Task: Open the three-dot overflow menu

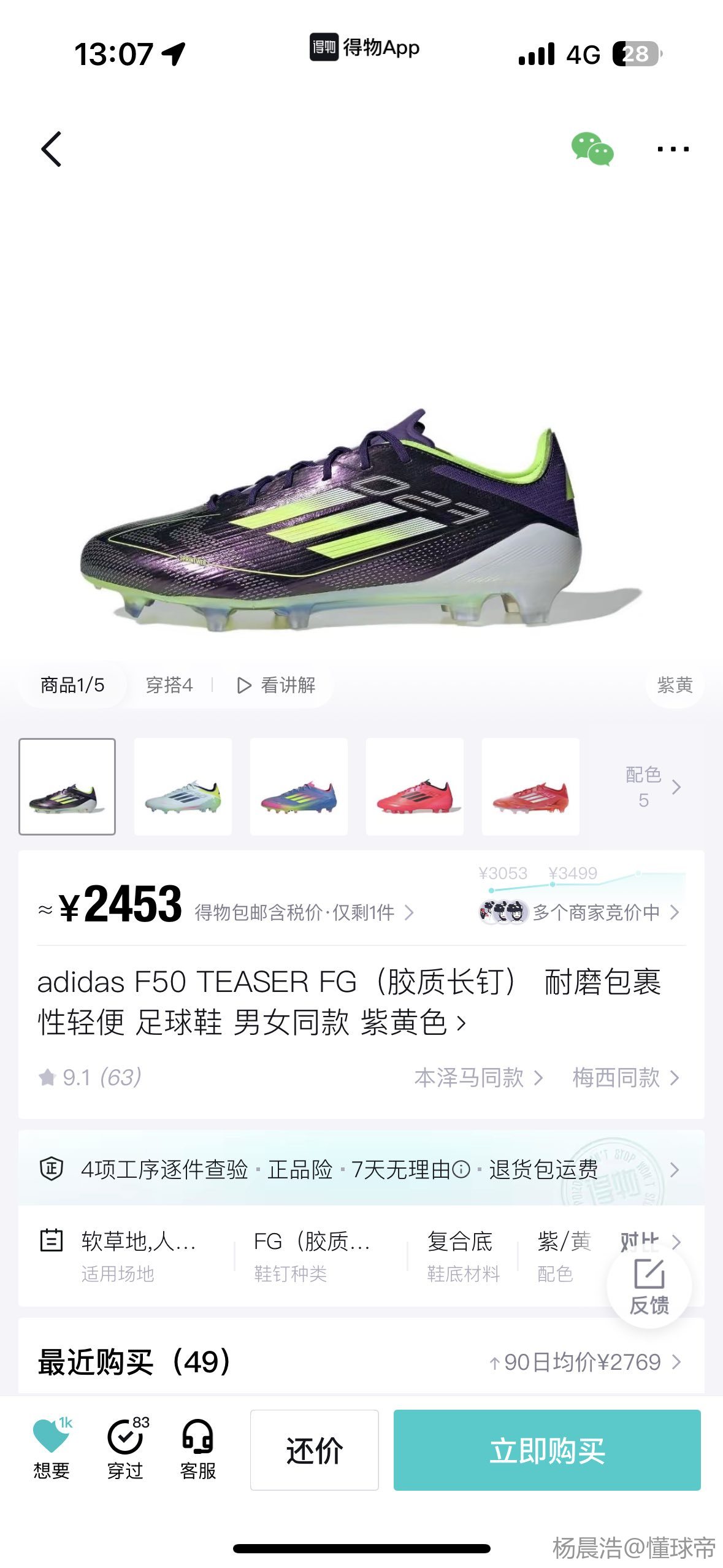Action: click(673, 149)
